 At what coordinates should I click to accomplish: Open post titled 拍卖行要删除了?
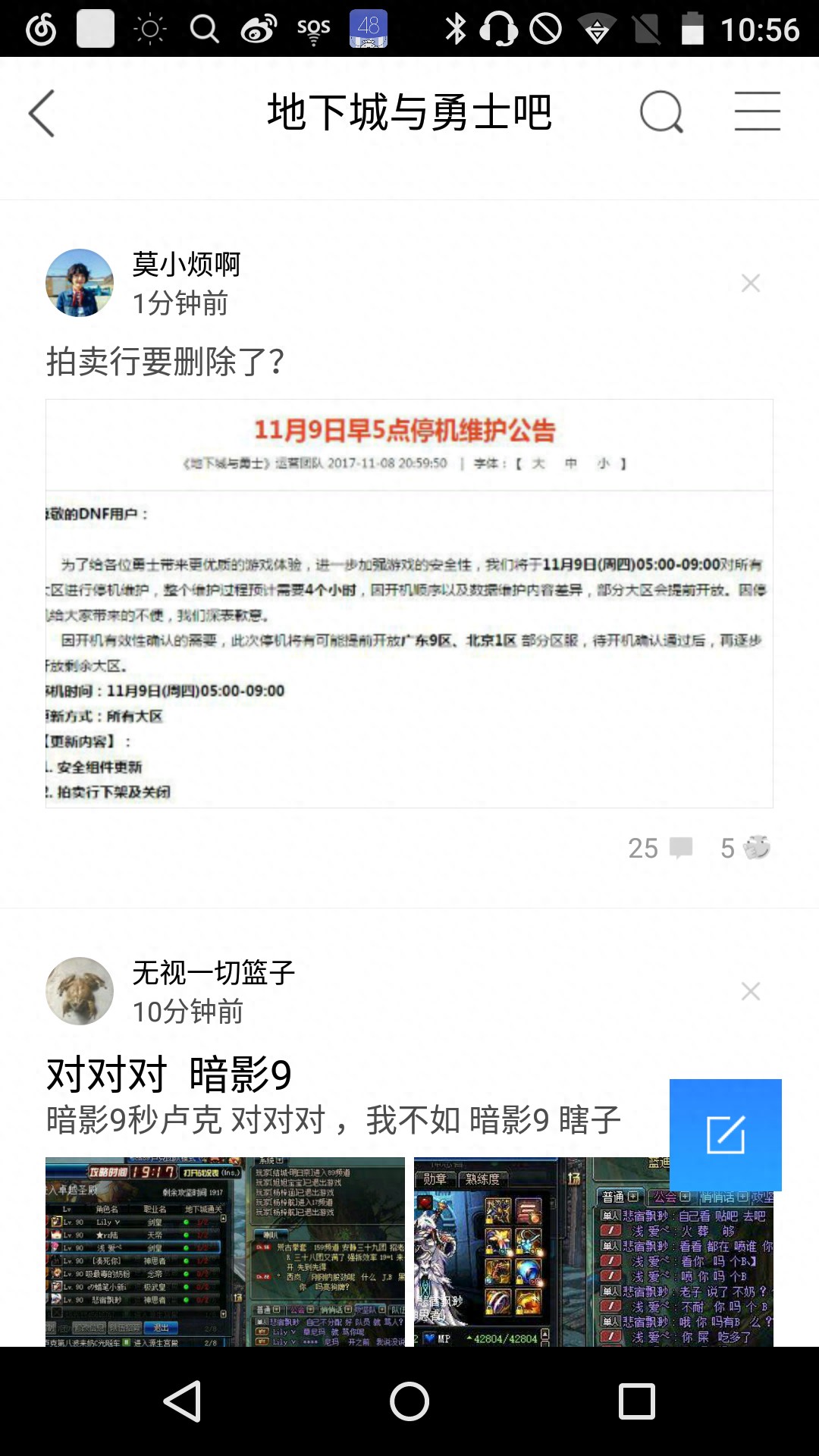165,362
